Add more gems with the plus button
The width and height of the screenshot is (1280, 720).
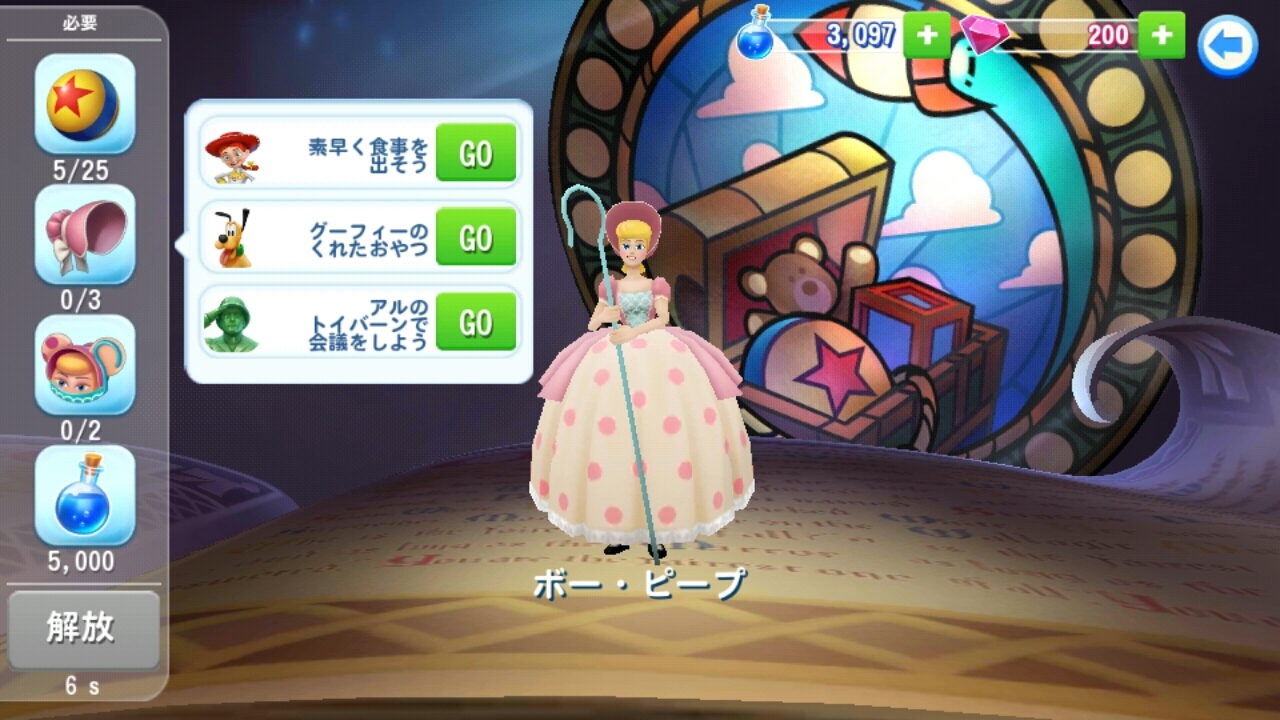click(1161, 36)
